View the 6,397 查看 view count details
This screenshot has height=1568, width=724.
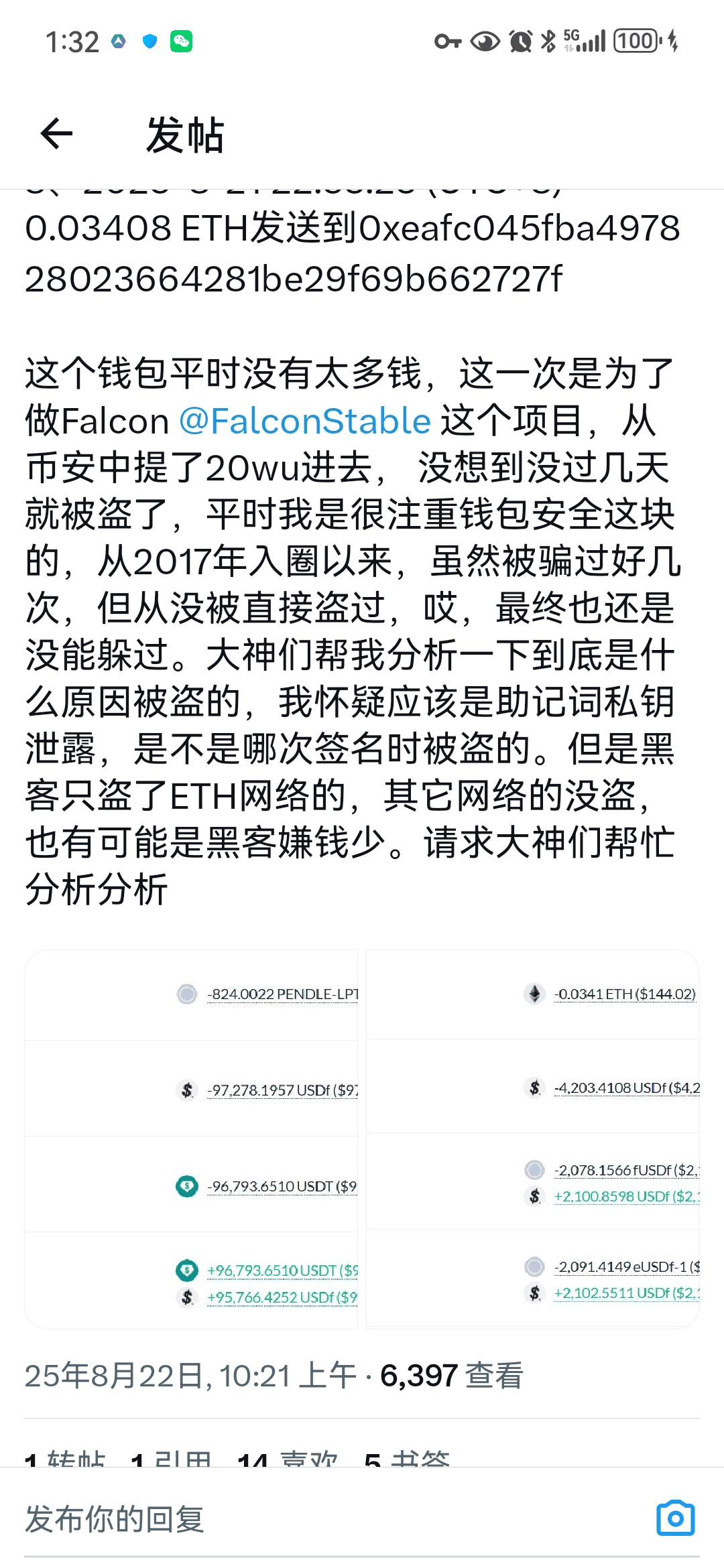(x=451, y=1376)
